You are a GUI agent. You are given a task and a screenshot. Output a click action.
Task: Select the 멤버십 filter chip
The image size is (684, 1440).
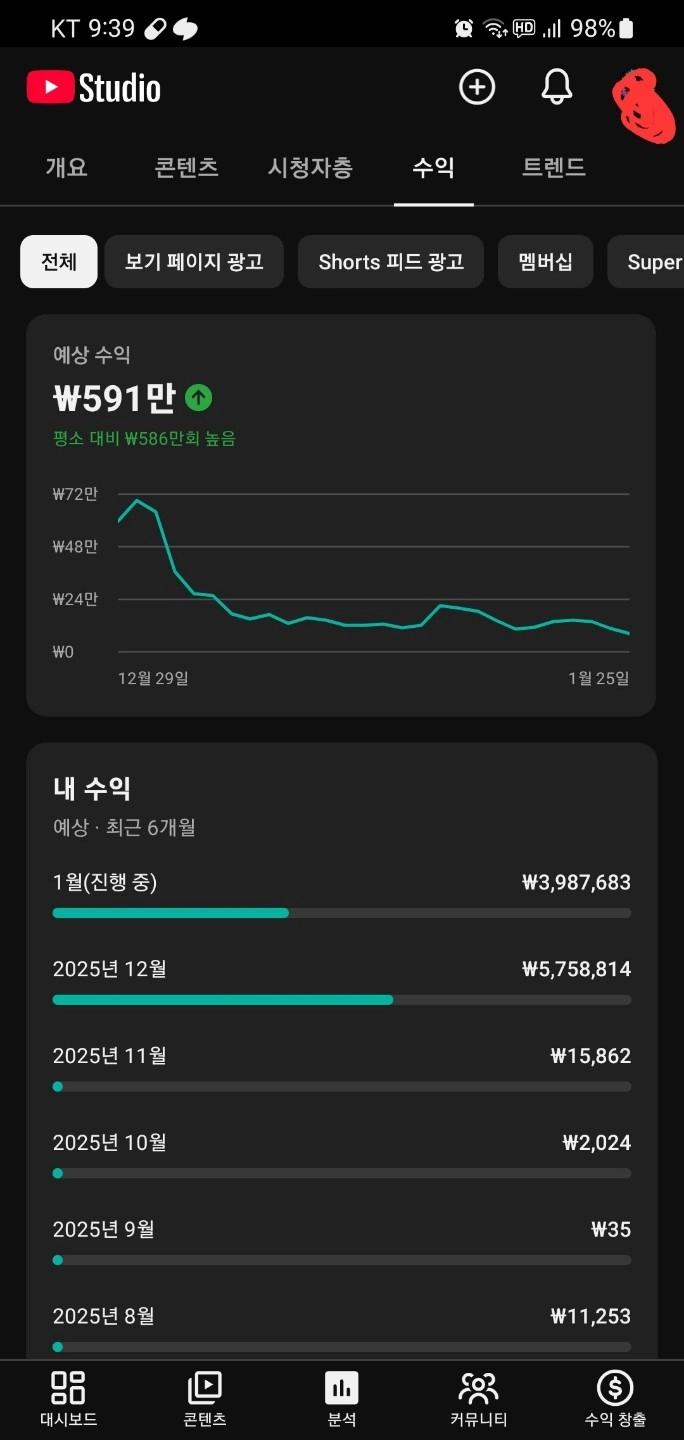[x=546, y=262]
